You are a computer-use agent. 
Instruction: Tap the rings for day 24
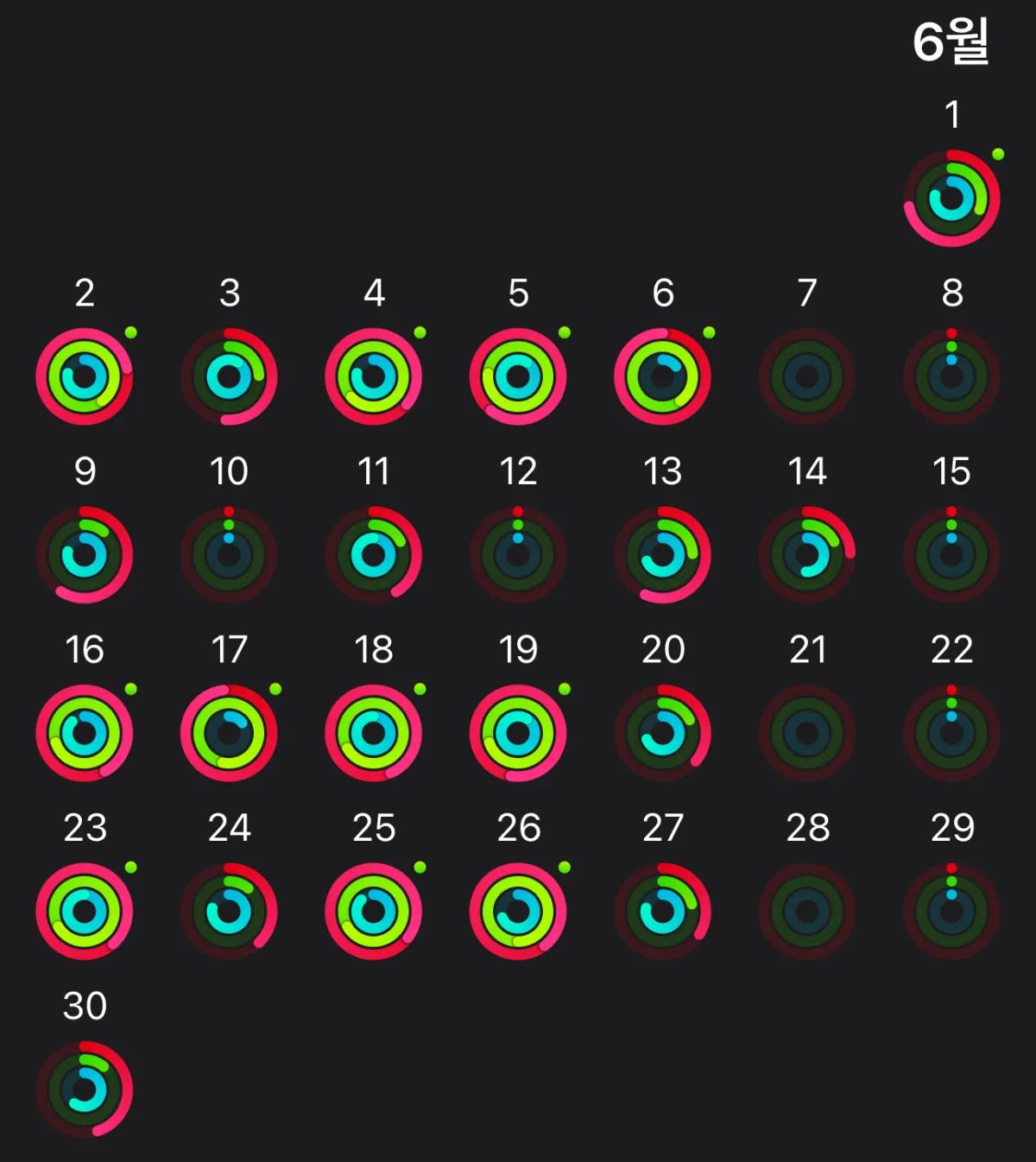(x=229, y=912)
